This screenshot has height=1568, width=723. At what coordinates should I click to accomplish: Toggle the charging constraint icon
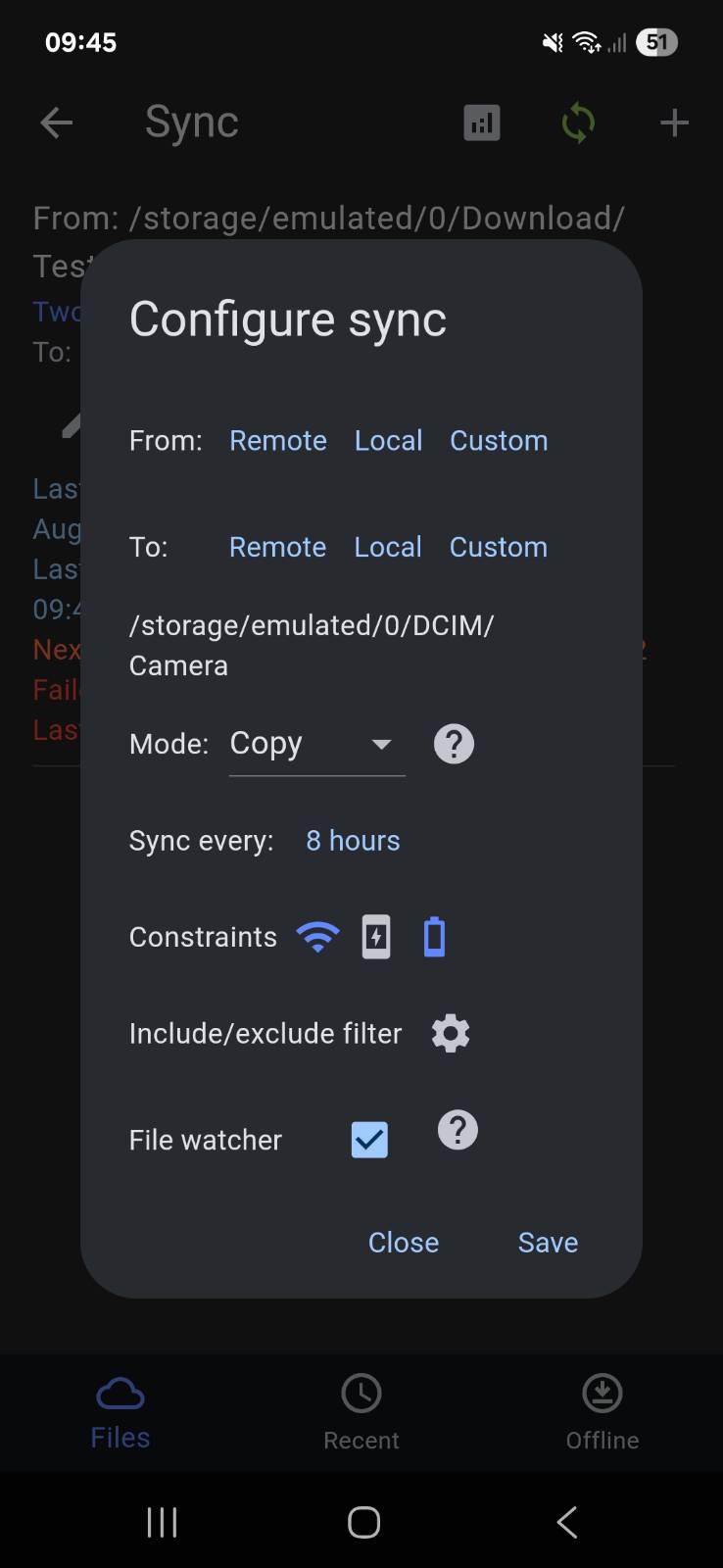[x=376, y=937]
